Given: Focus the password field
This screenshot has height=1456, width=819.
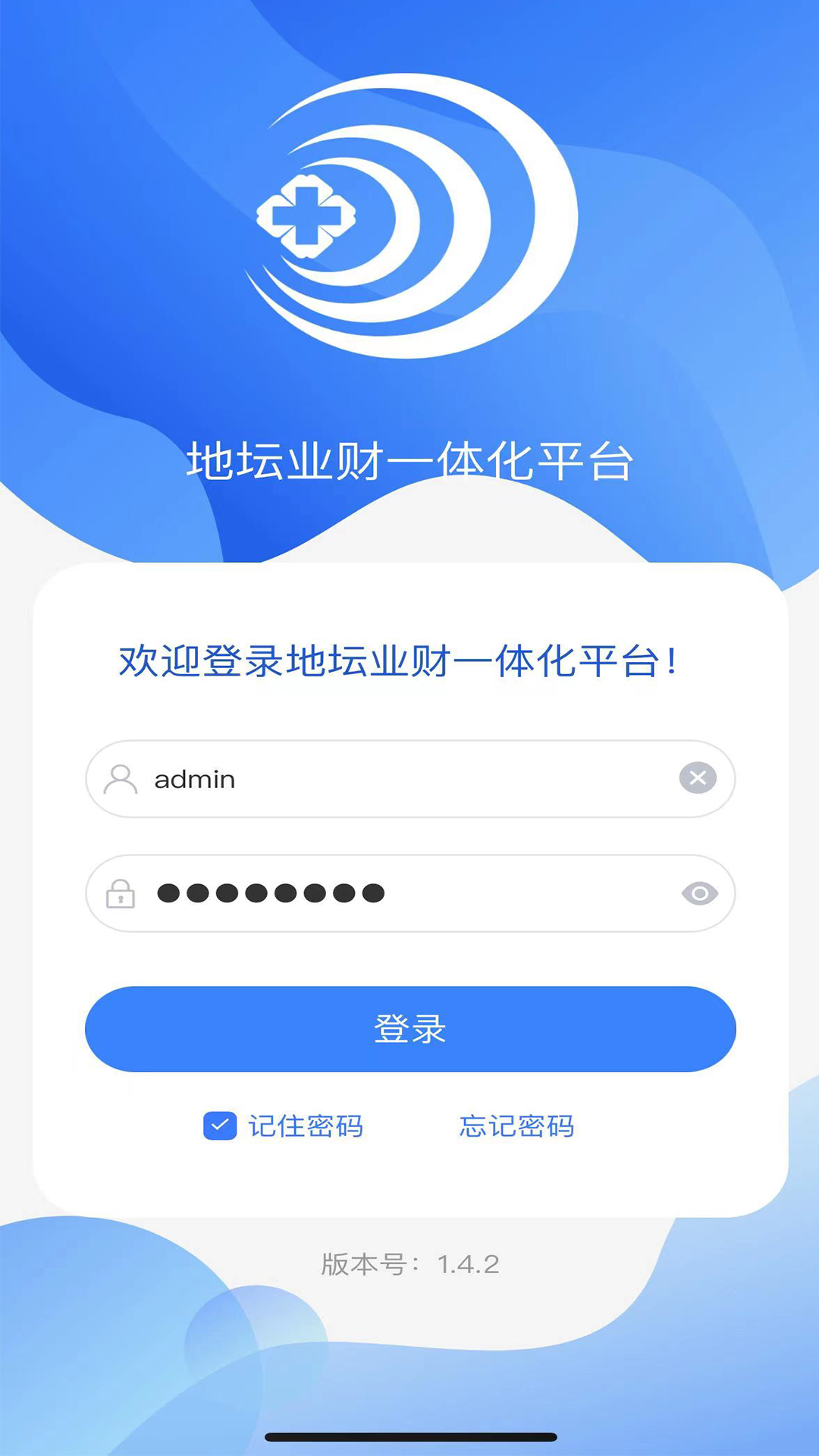Looking at the screenshot, I should coord(409,893).
